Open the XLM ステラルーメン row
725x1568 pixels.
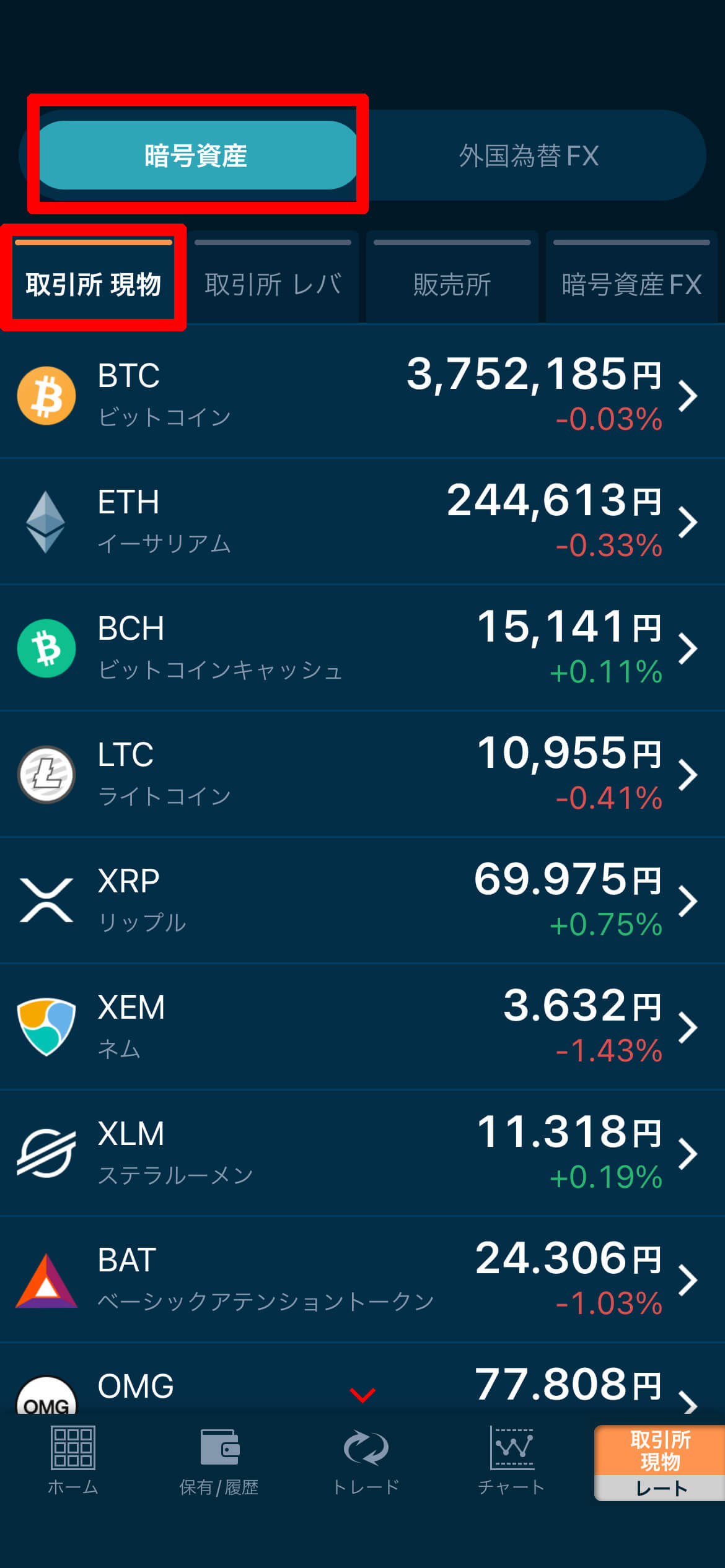(x=362, y=1153)
